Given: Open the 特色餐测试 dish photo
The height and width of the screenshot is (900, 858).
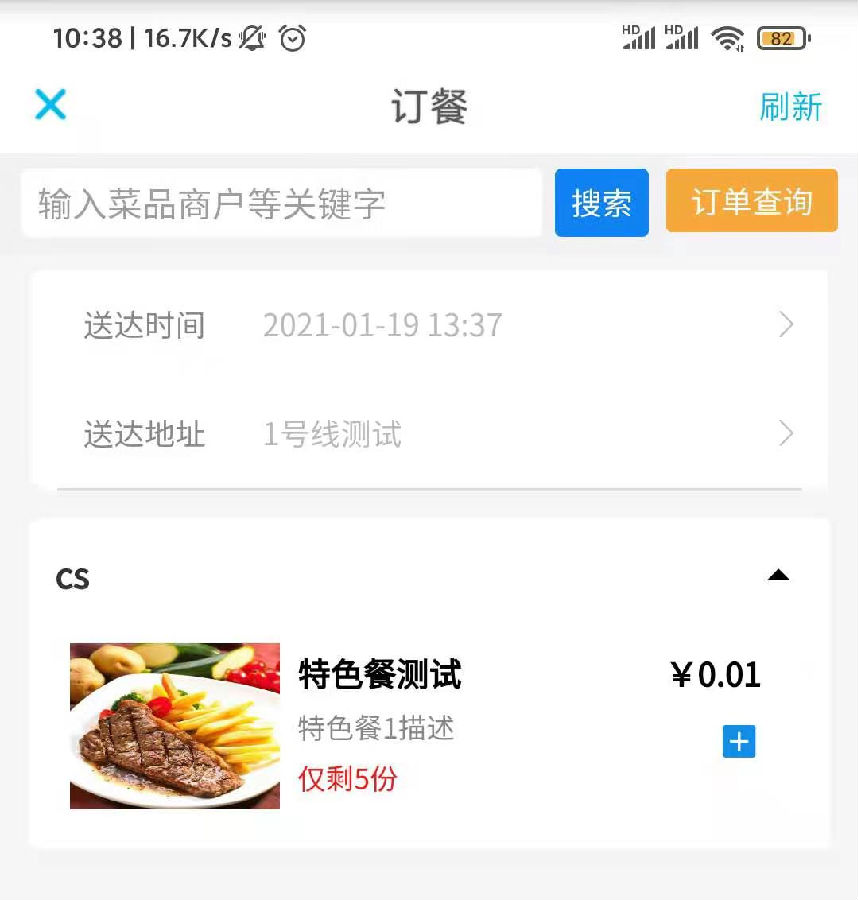Looking at the screenshot, I should click(x=175, y=725).
